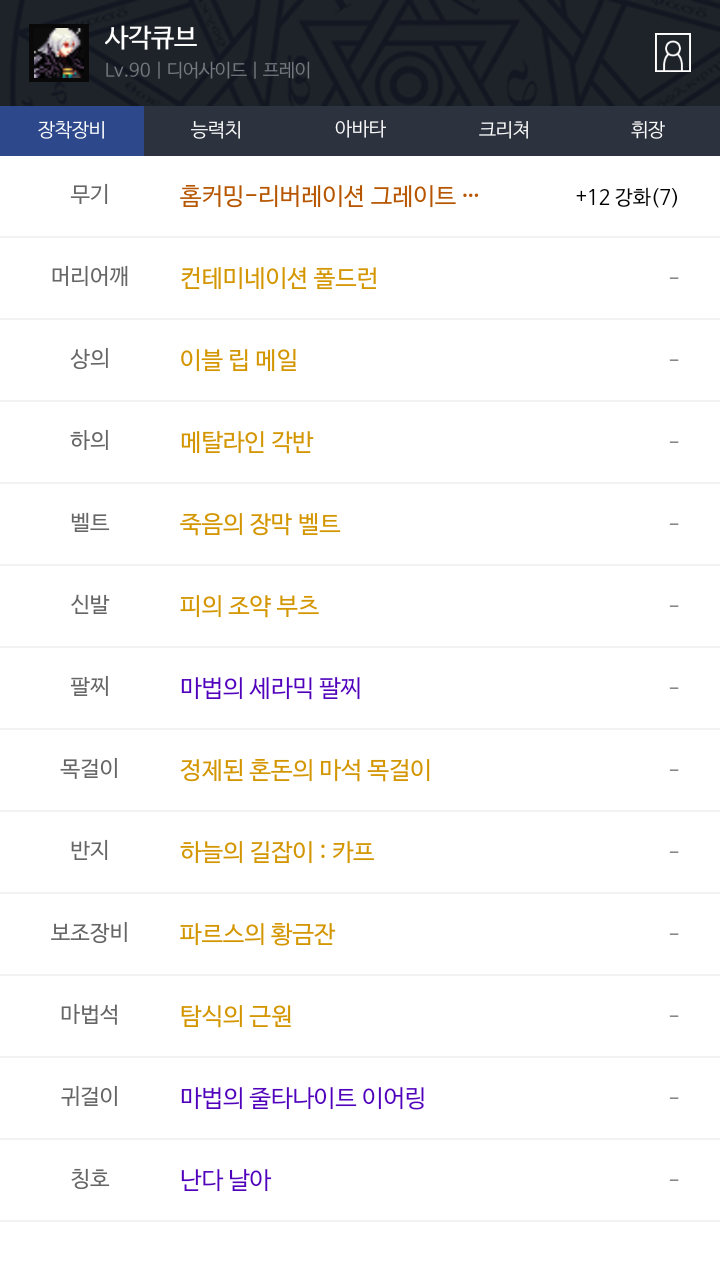
Task: Open item 메탈라인 각반
Action: point(360,442)
